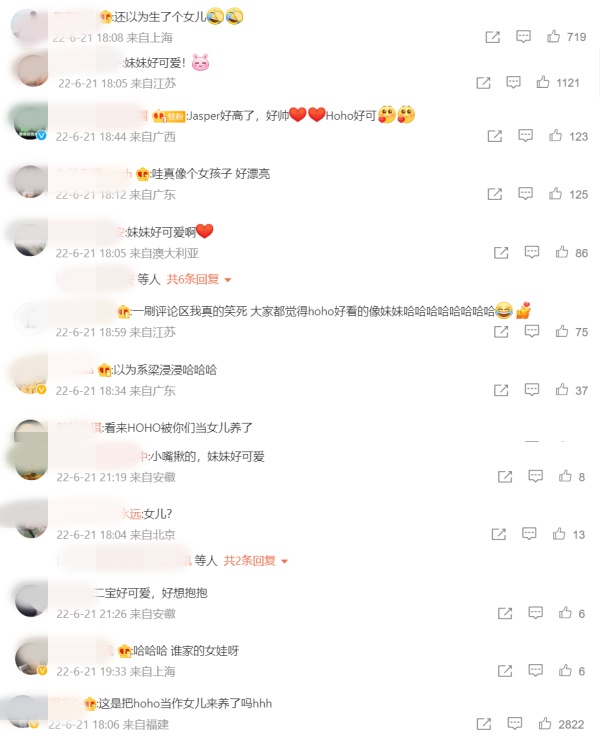
Task: Reply to the comment '一刷评论区我真的笑死'
Action: (x=532, y=331)
